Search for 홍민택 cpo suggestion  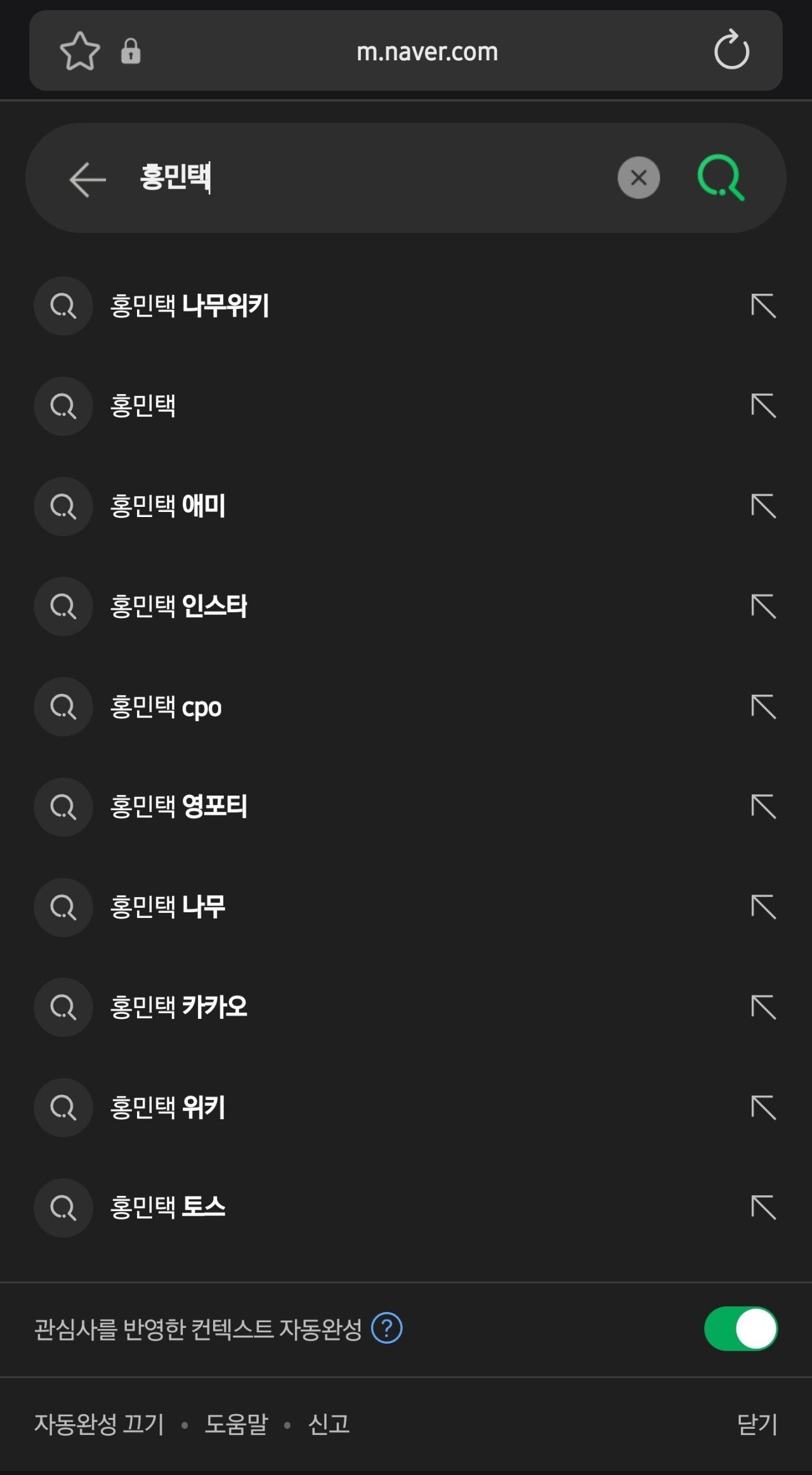click(x=166, y=707)
